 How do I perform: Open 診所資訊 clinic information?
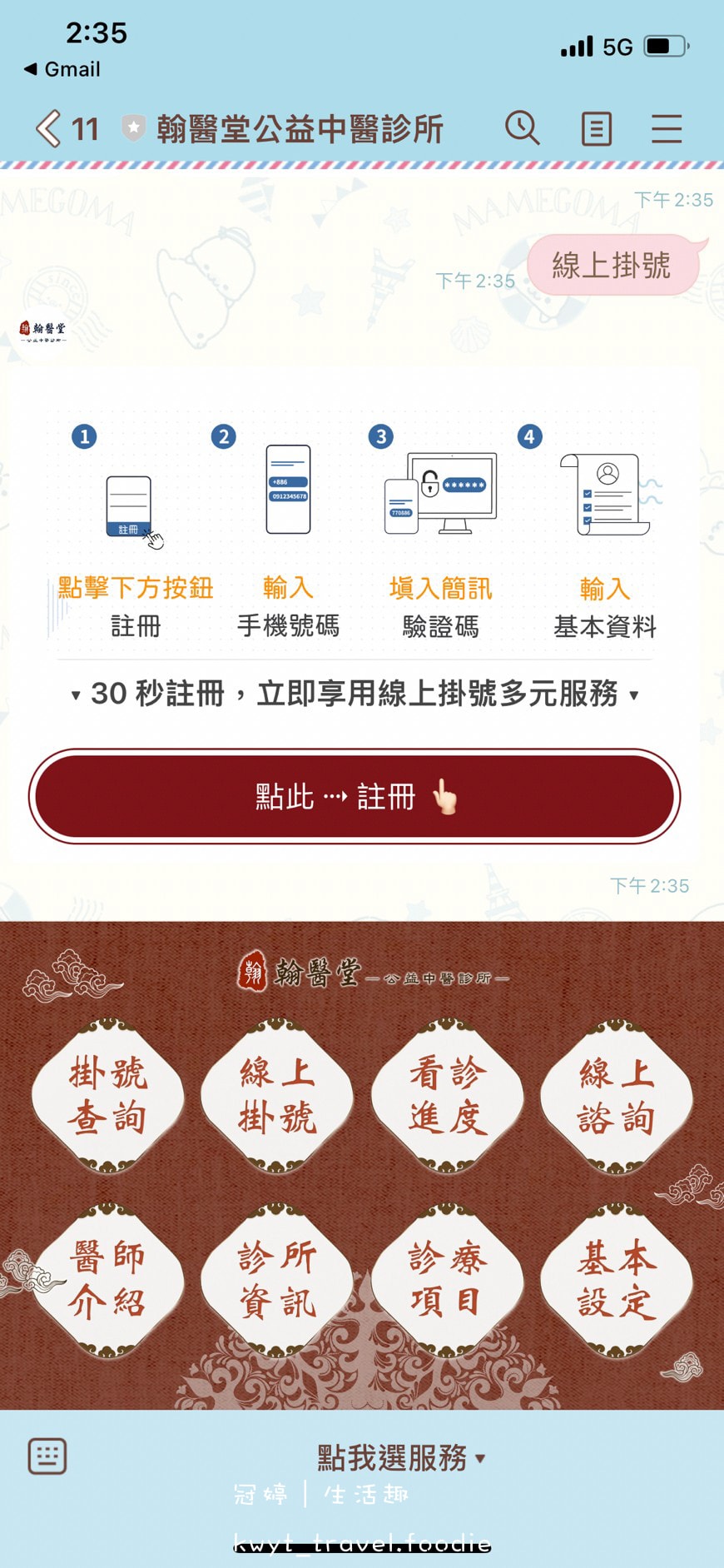(277, 1278)
